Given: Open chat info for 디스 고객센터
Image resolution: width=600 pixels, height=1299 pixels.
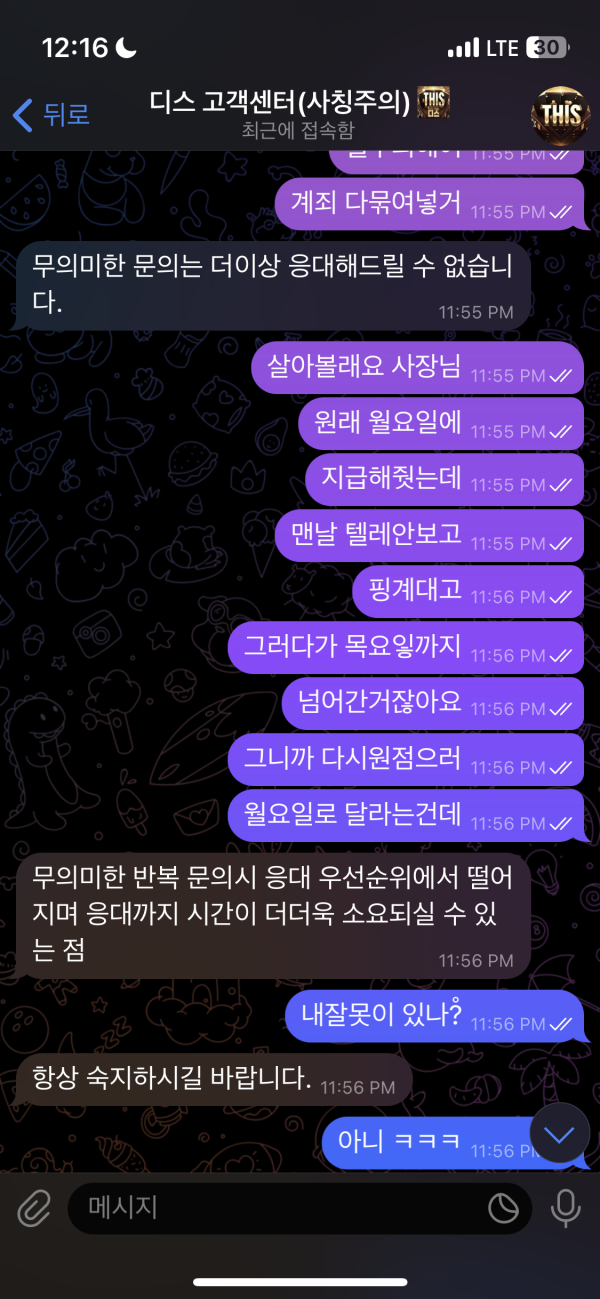Looking at the screenshot, I should point(298,113).
